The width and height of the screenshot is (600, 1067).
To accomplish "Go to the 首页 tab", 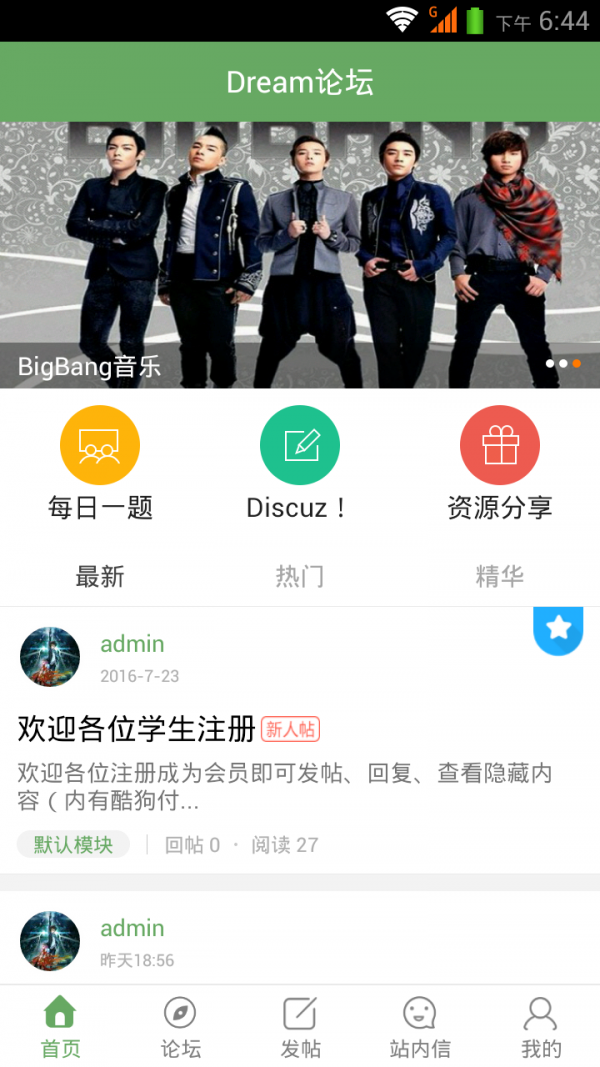I will (60, 1027).
